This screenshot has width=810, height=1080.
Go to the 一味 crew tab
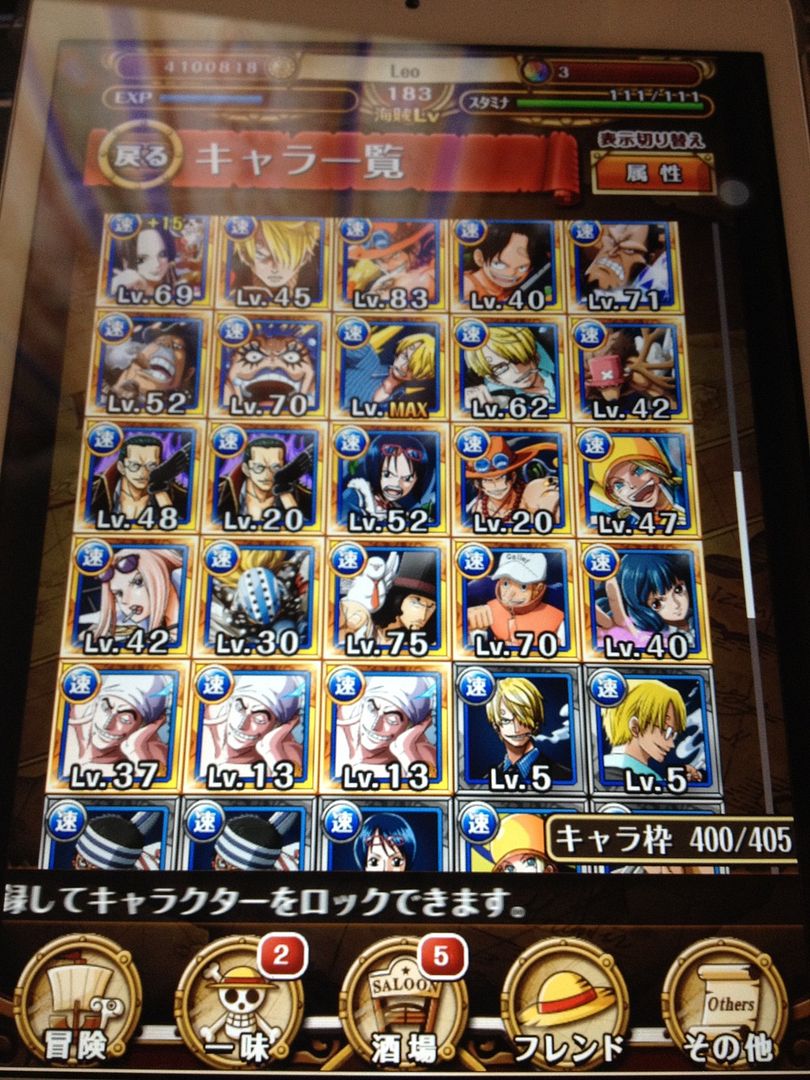(x=238, y=1003)
